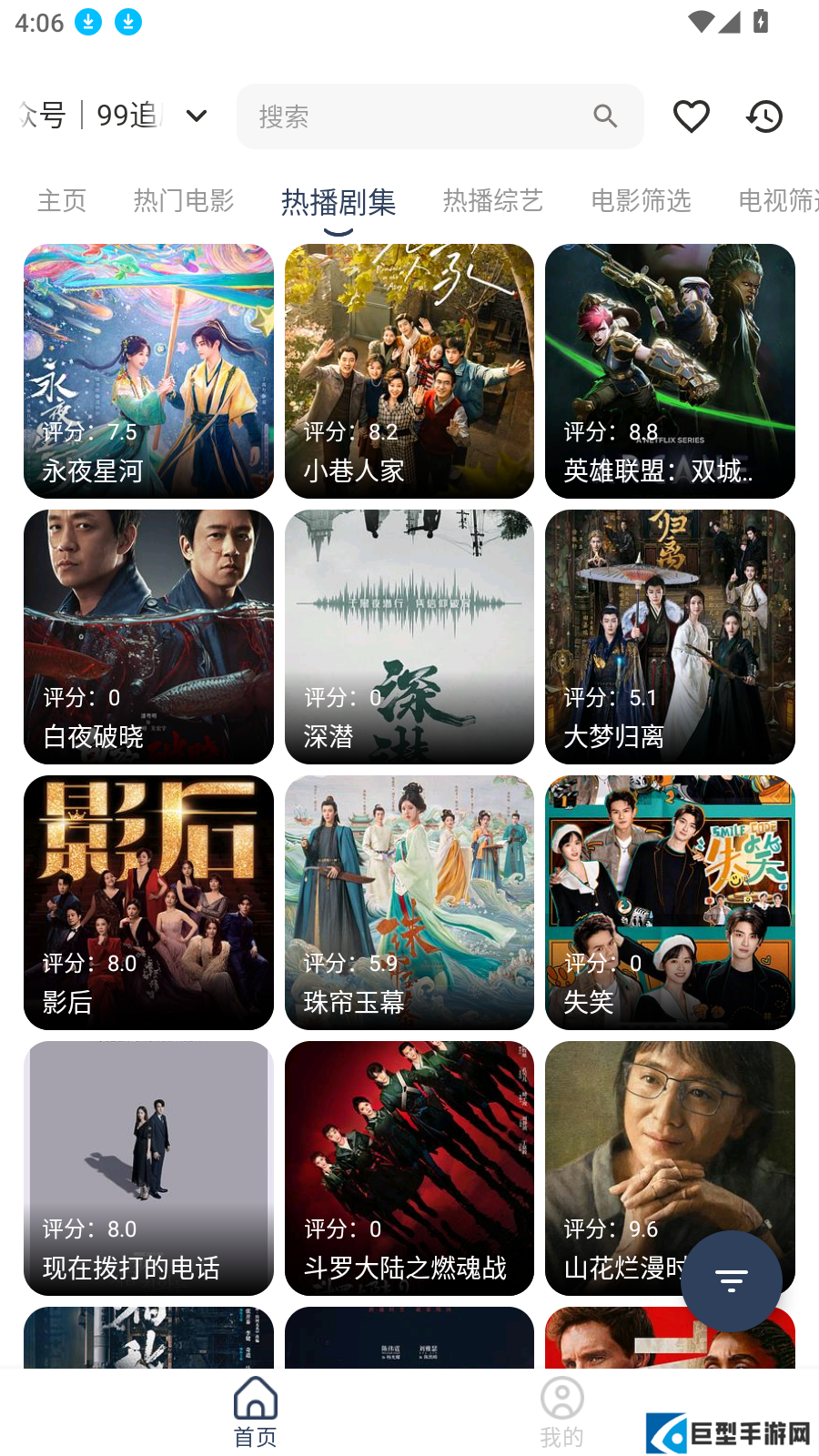Open the search magnifier icon

(x=605, y=116)
